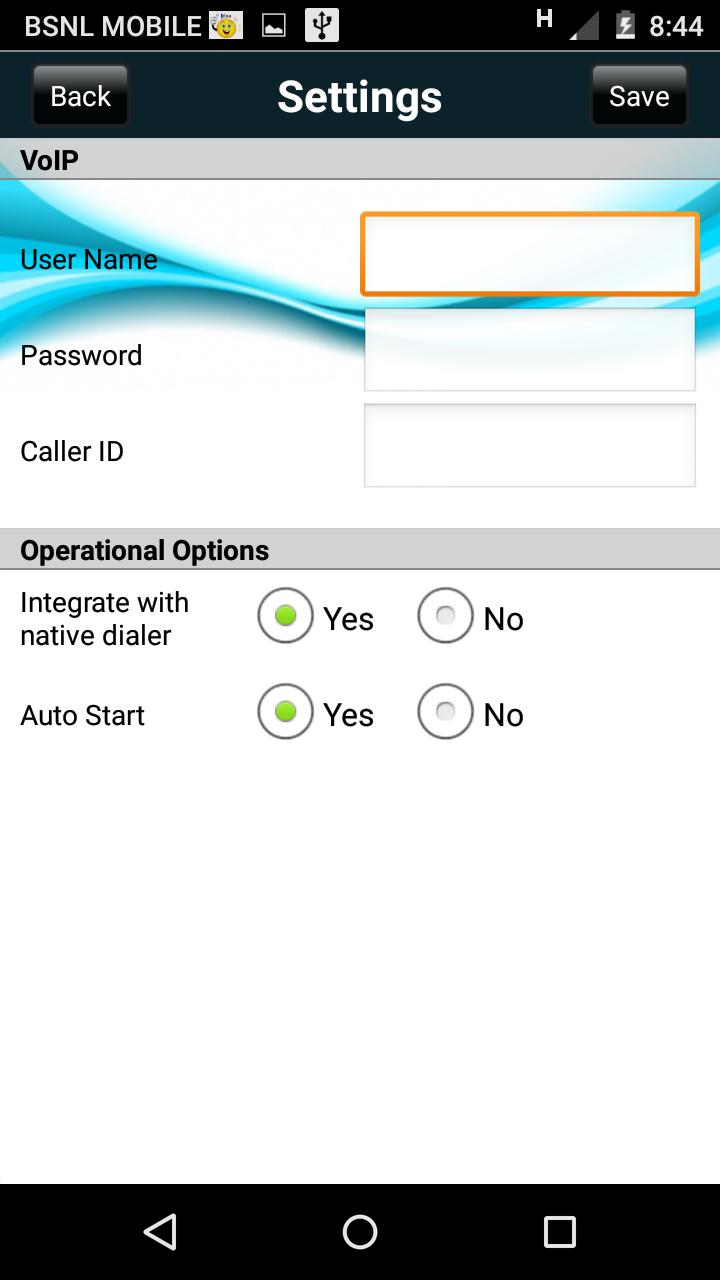
Task: Tap the home circle button
Action: 360,1232
